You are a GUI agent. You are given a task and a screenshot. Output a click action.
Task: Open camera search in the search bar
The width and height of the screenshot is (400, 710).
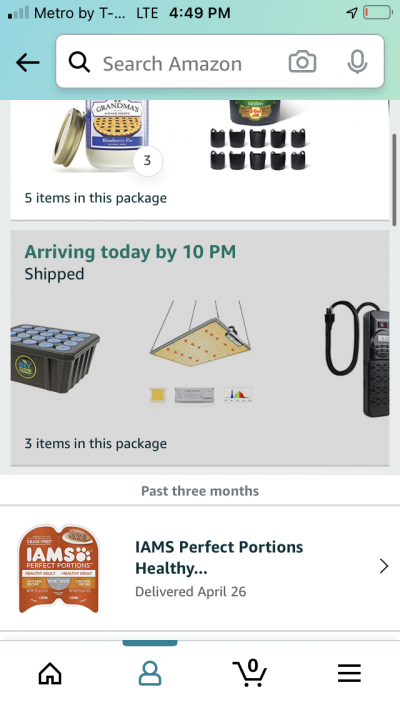tap(302, 62)
